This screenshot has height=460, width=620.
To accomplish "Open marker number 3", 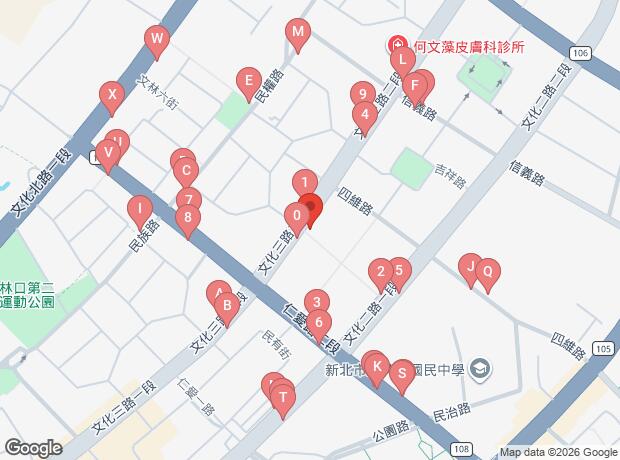I will tap(315, 302).
